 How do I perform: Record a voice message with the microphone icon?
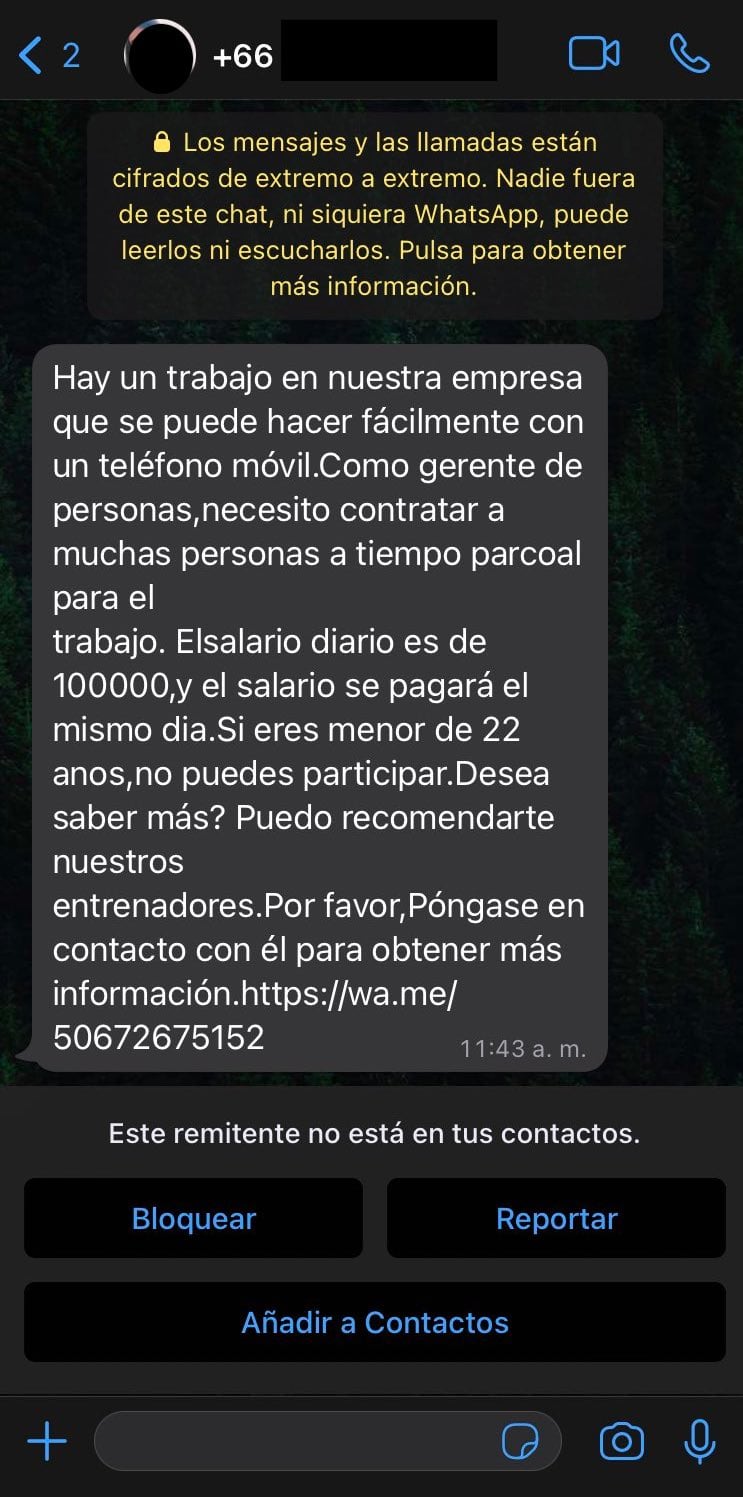[x=699, y=1440]
